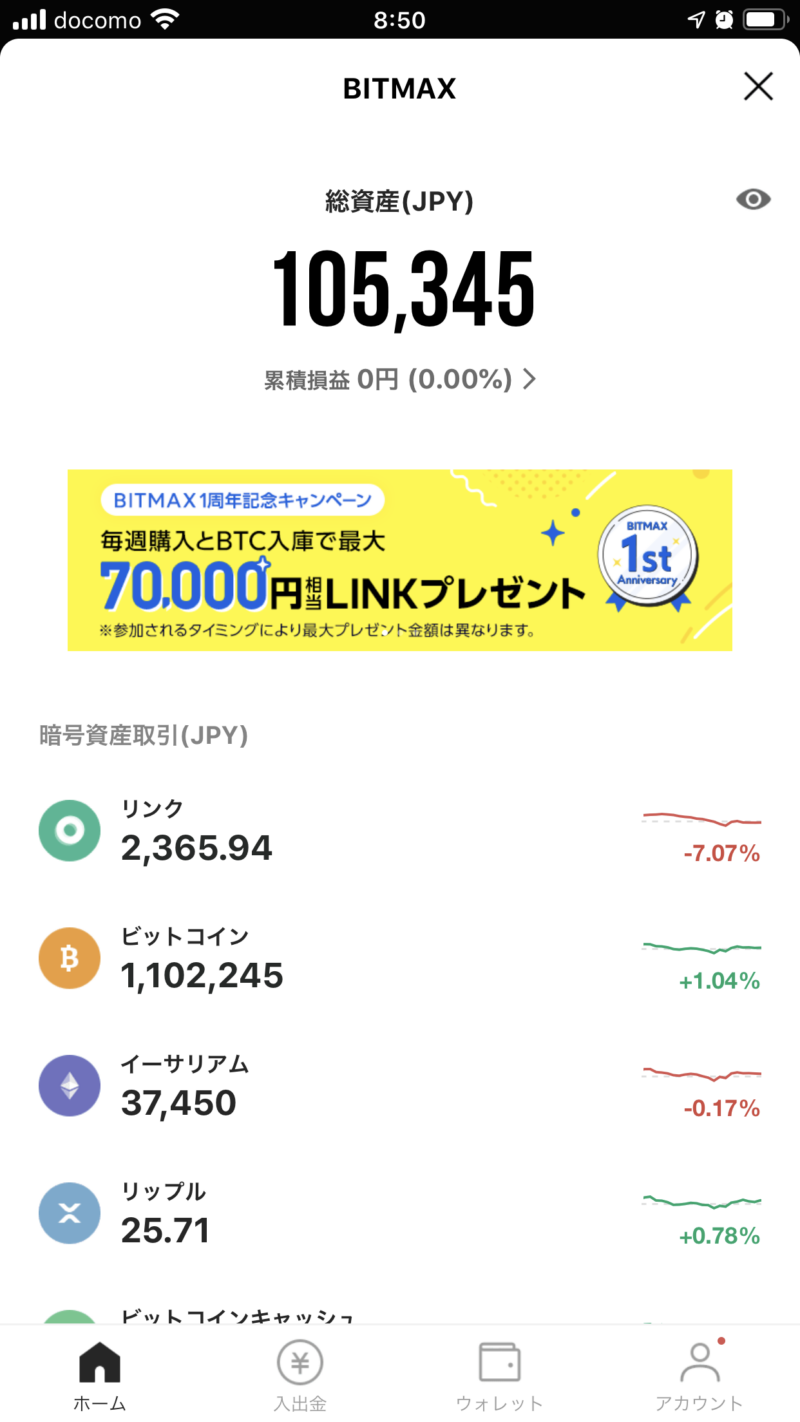Switch to the 入出金 tab
Image resolution: width=800 pixels, height=1422 pixels.
tap(300, 1375)
